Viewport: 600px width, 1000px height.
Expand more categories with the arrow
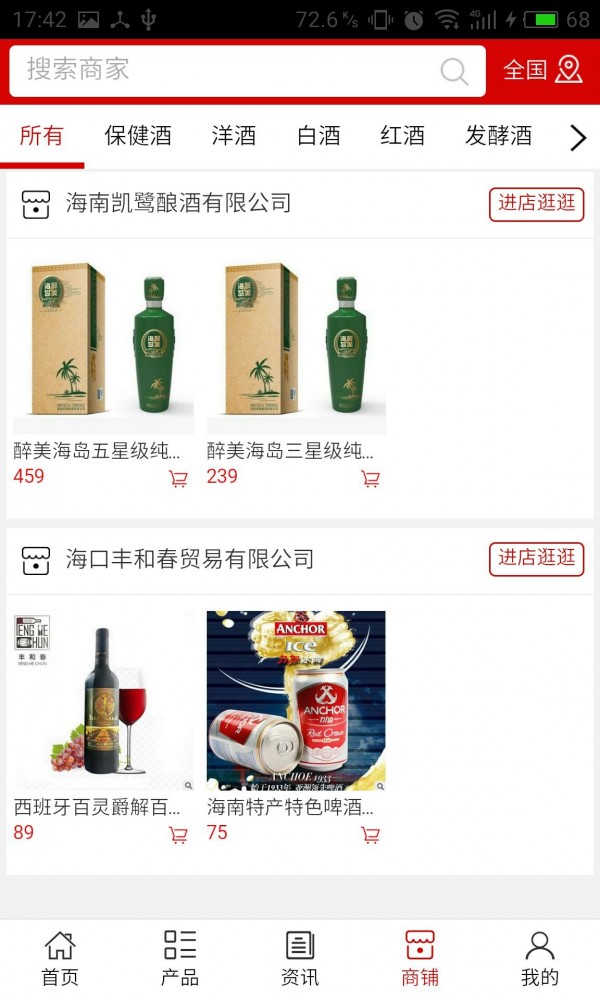pos(578,137)
